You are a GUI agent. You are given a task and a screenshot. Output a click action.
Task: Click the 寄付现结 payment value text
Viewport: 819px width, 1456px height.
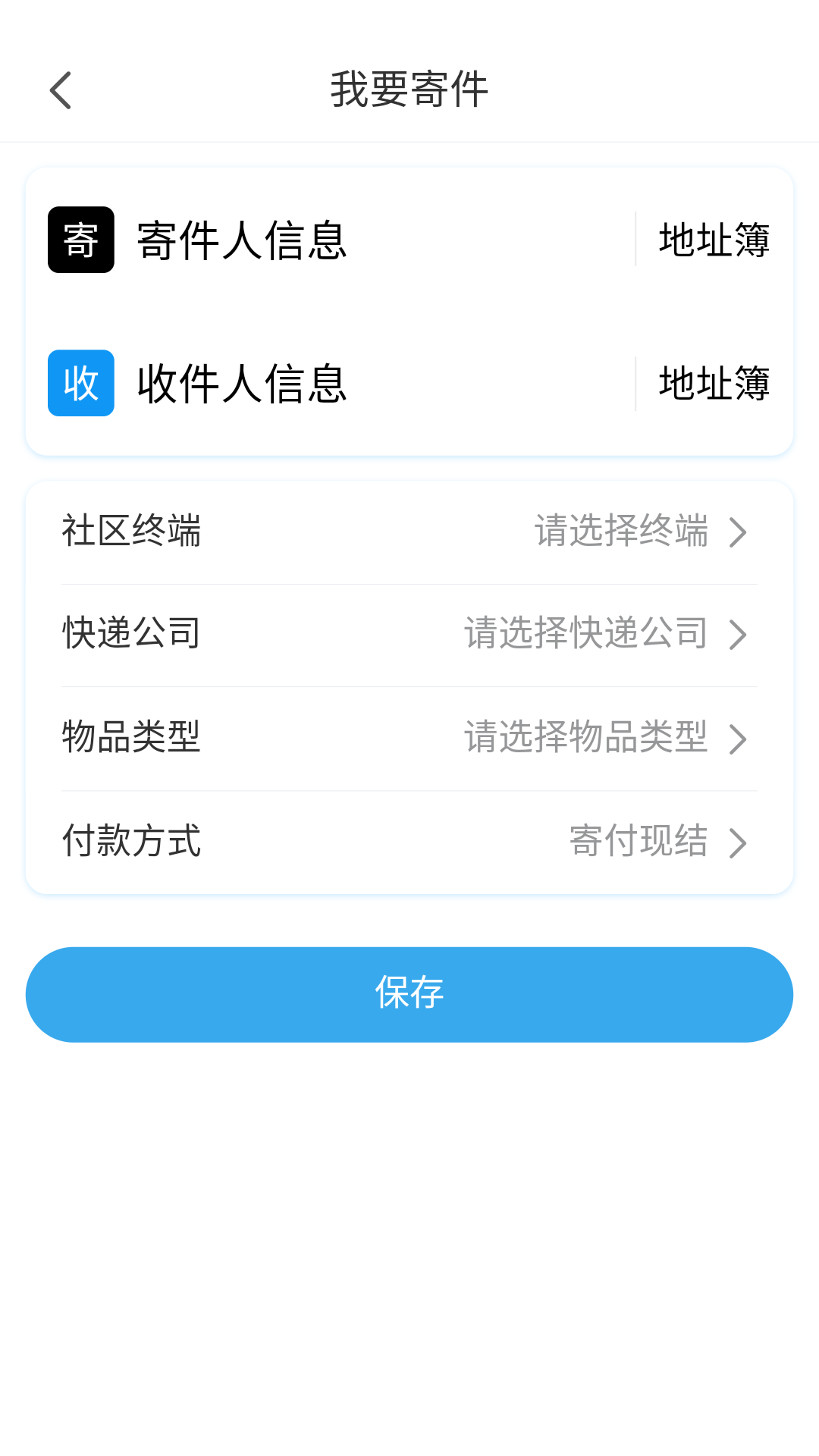[x=639, y=842]
